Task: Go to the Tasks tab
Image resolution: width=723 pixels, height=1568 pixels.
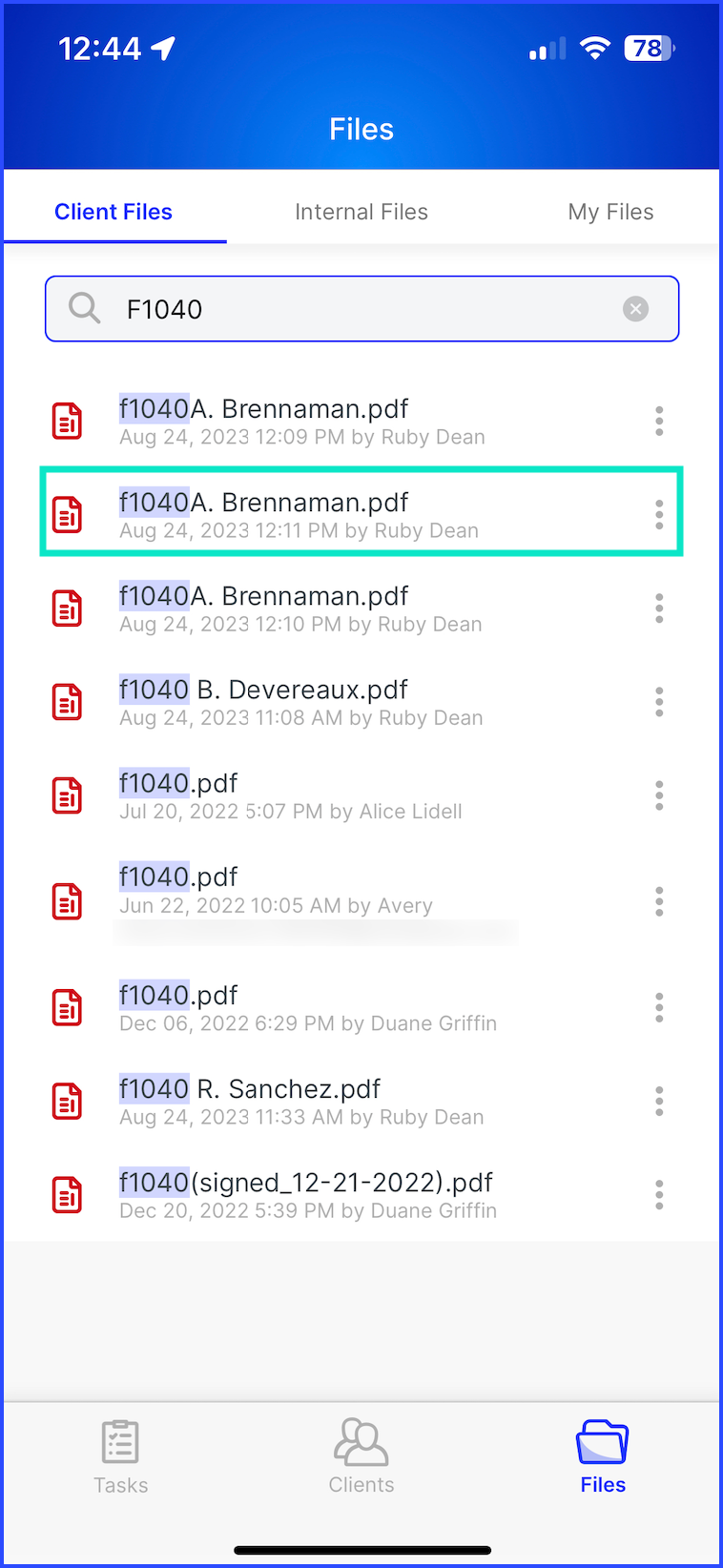Action: tap(121, 1456)
